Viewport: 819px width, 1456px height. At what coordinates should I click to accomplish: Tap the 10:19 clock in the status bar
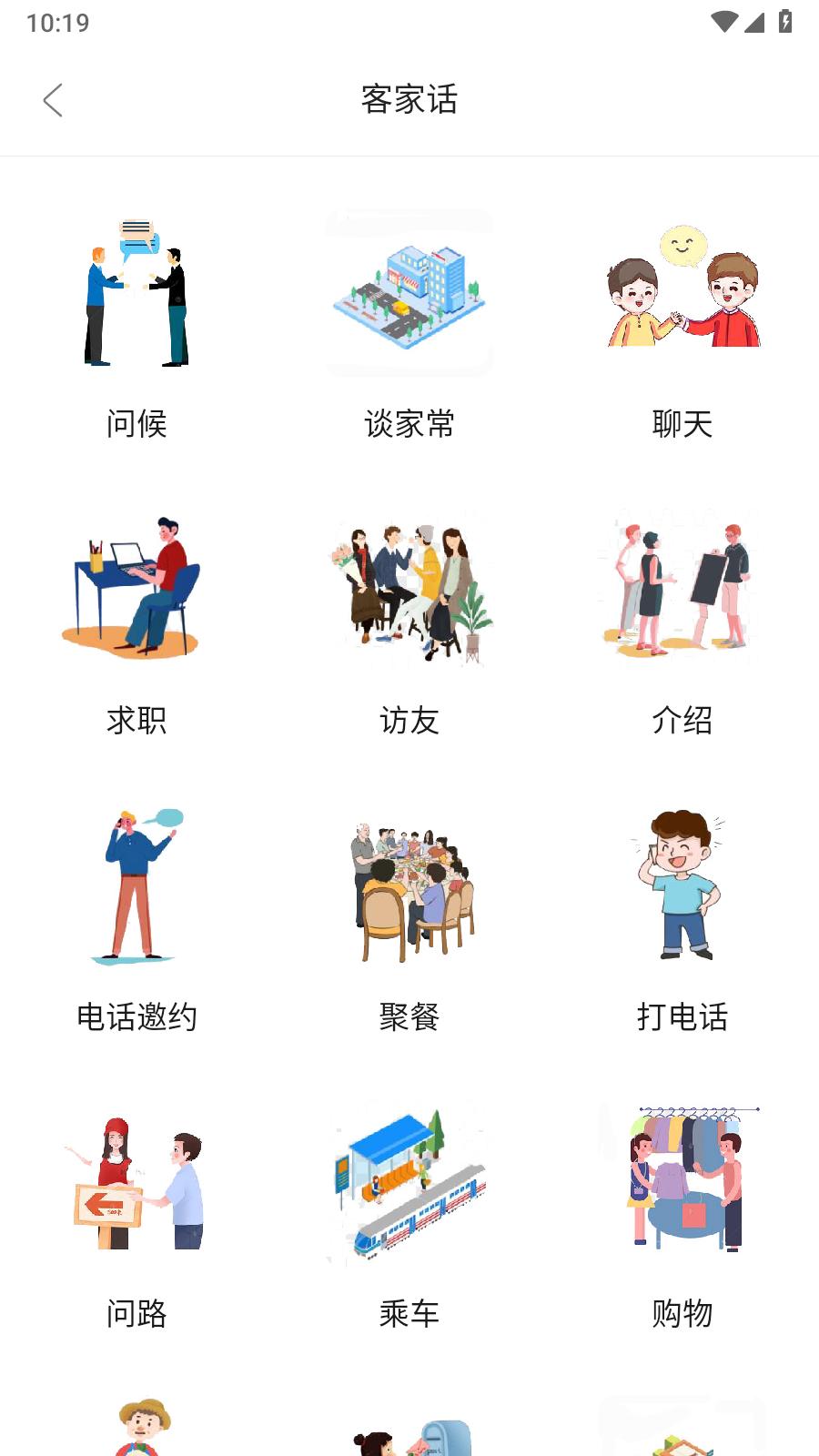[53, 22]
